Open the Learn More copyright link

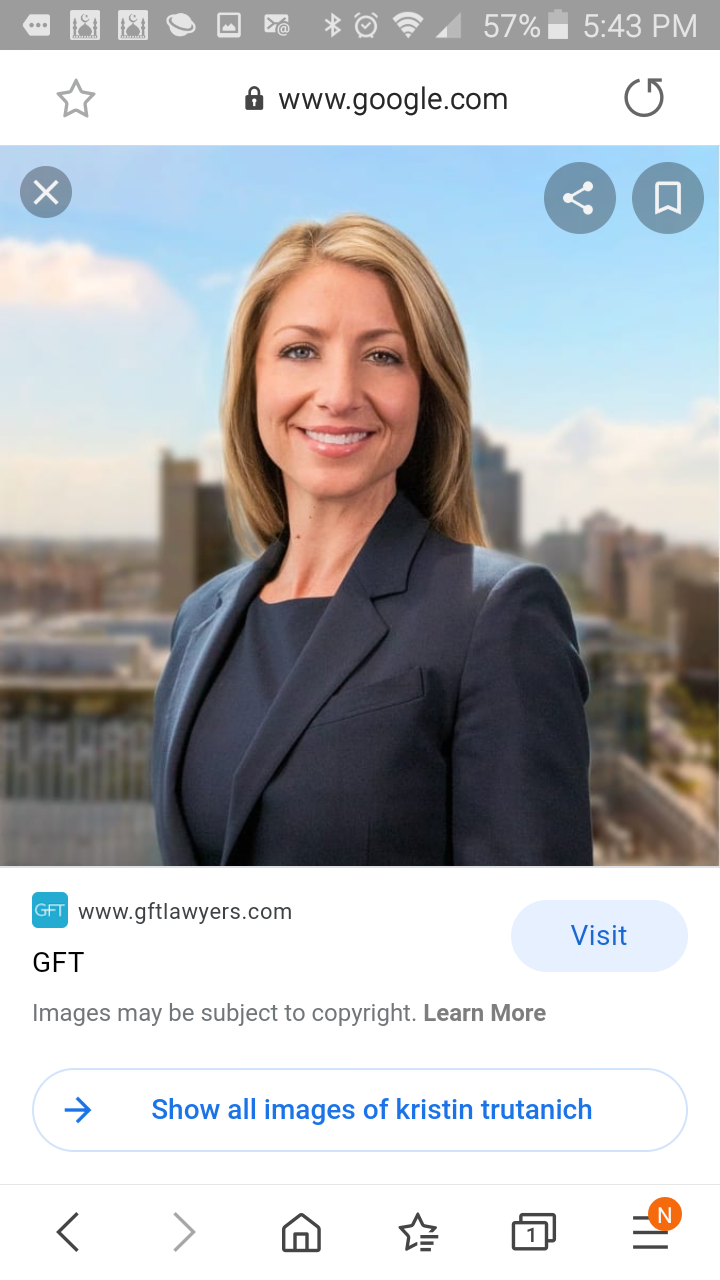pos(485,1013)
